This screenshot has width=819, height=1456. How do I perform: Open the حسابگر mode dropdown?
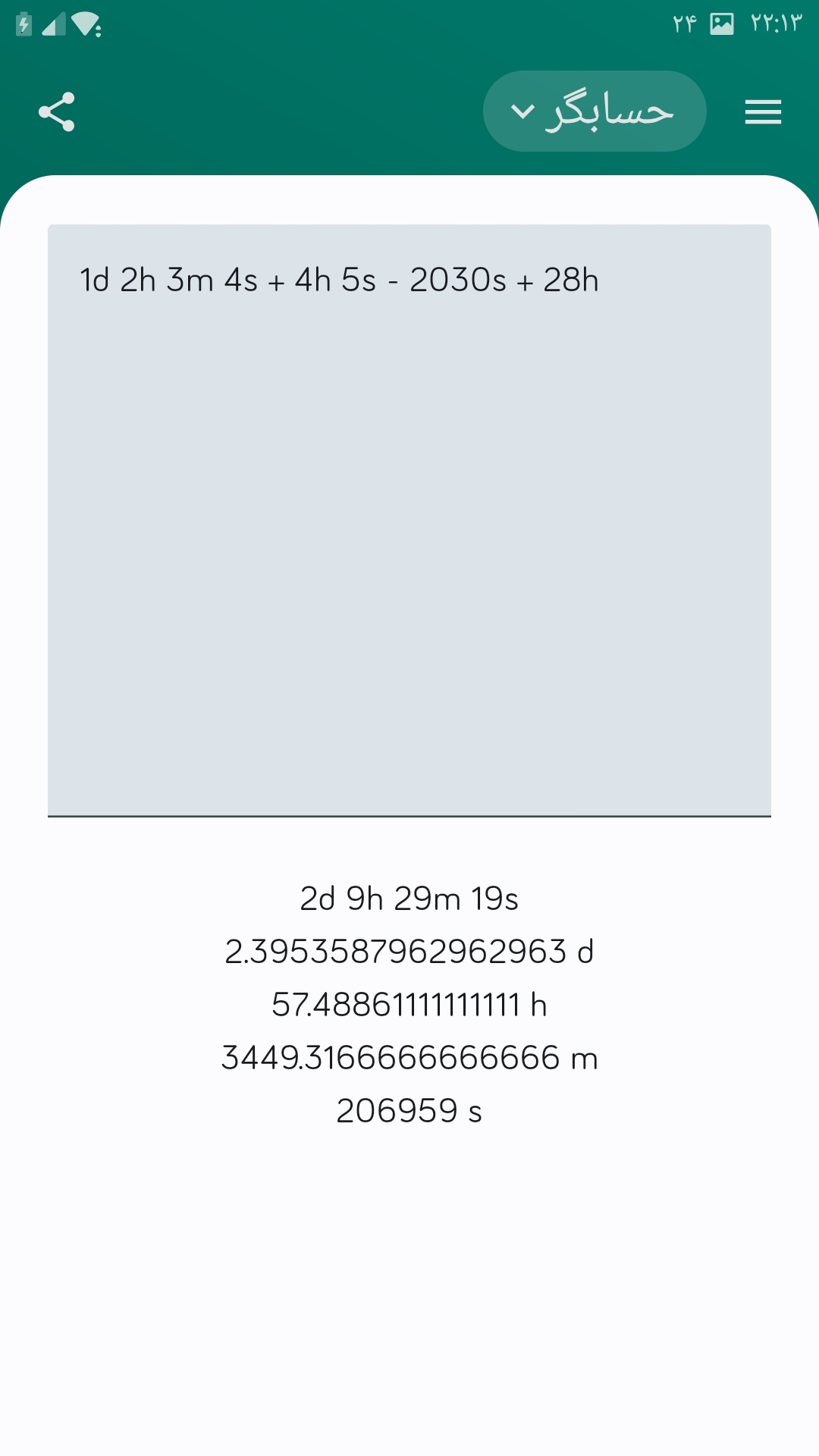(x=595, y=111)
